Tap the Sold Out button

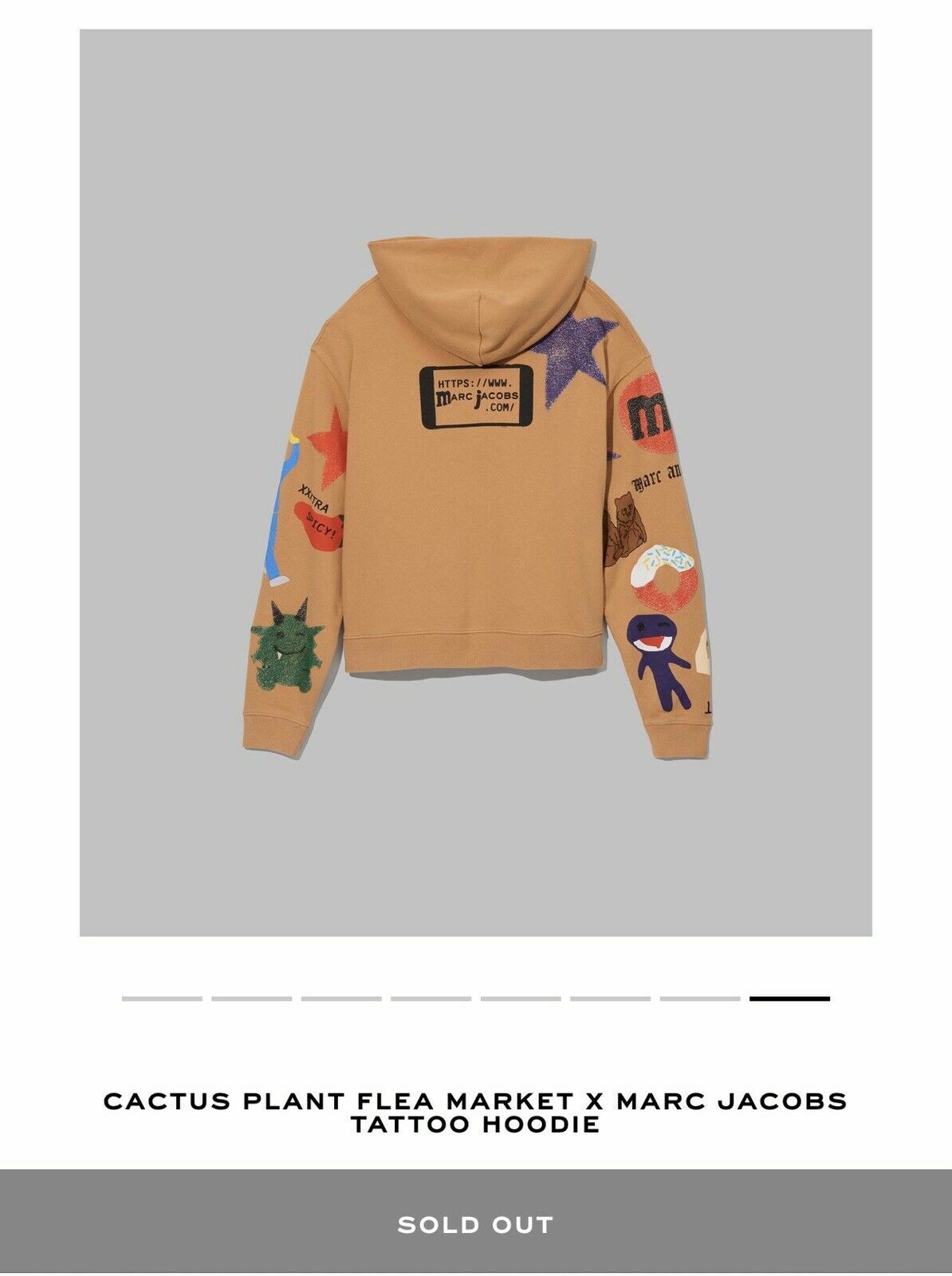(x=476, y=1224)
